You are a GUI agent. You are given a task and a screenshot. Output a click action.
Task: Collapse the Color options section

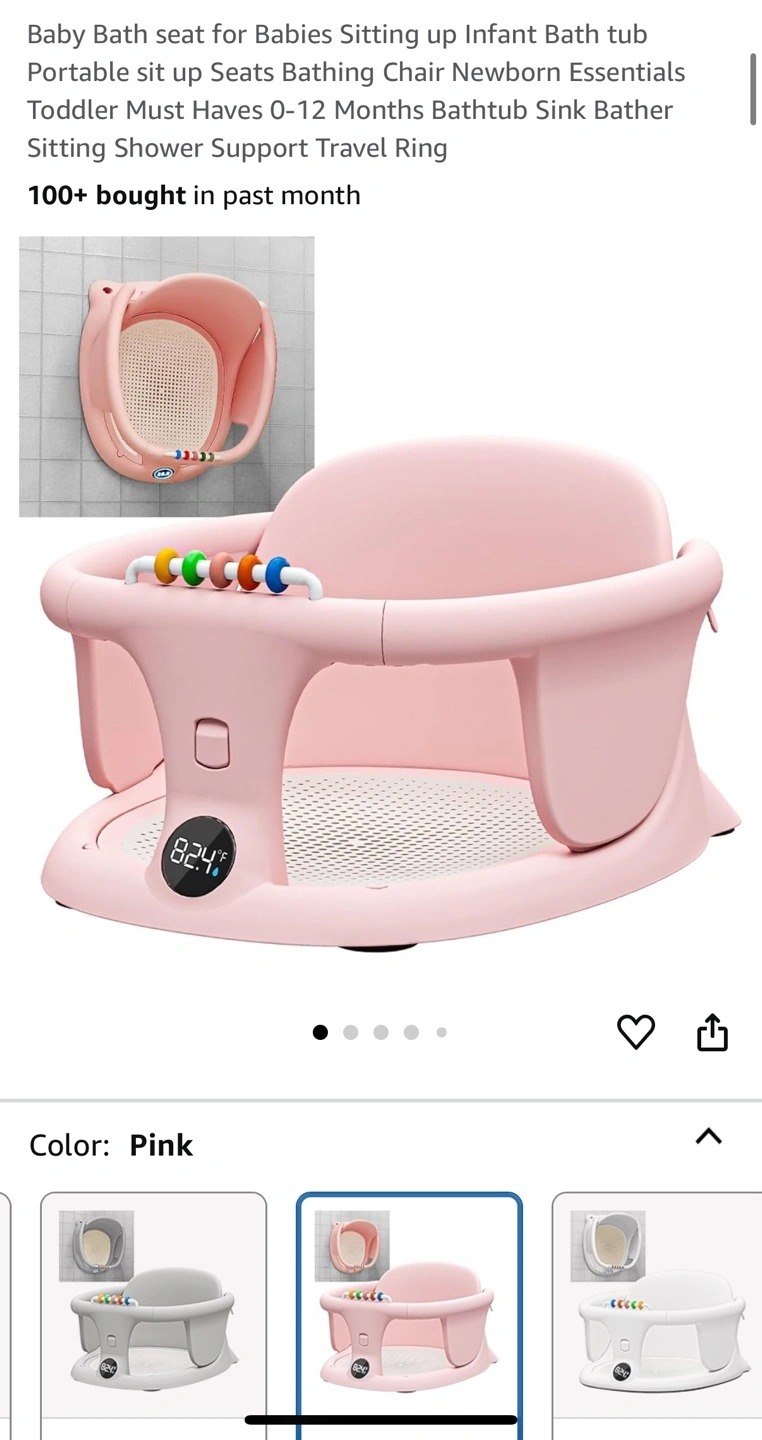[708, 1136]
